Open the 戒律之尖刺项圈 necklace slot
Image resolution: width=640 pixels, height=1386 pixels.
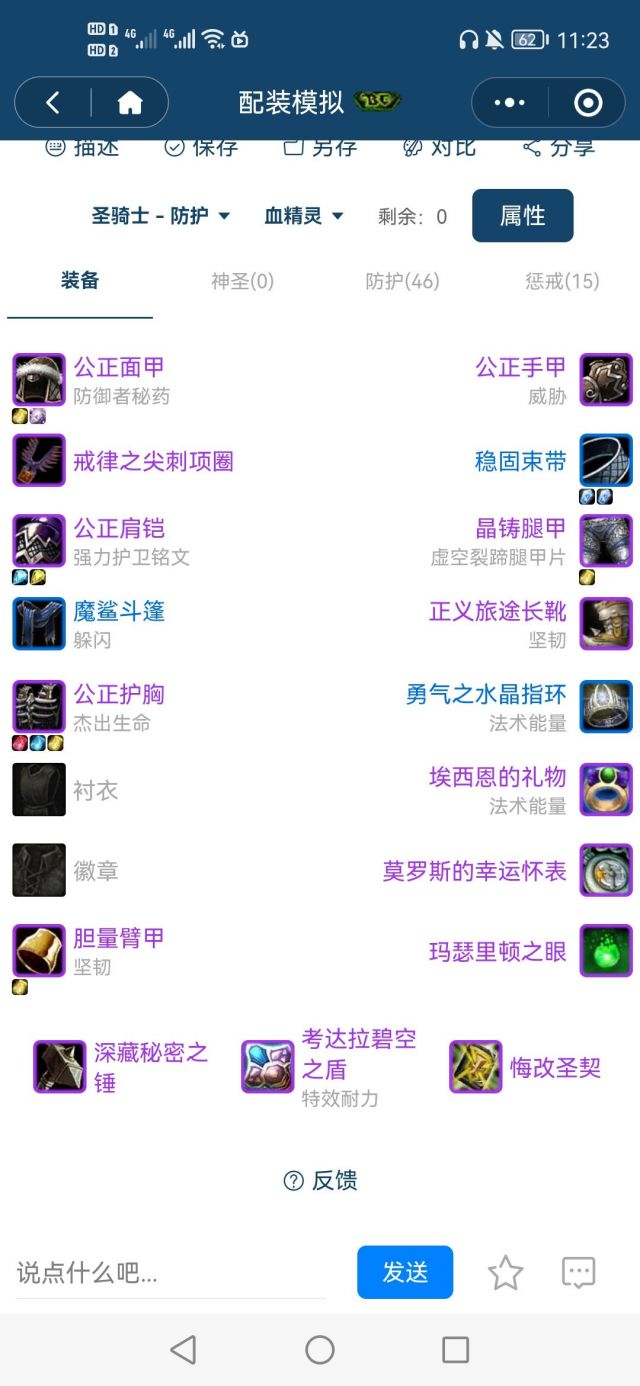pyautogui.click(x=153, y=462)
